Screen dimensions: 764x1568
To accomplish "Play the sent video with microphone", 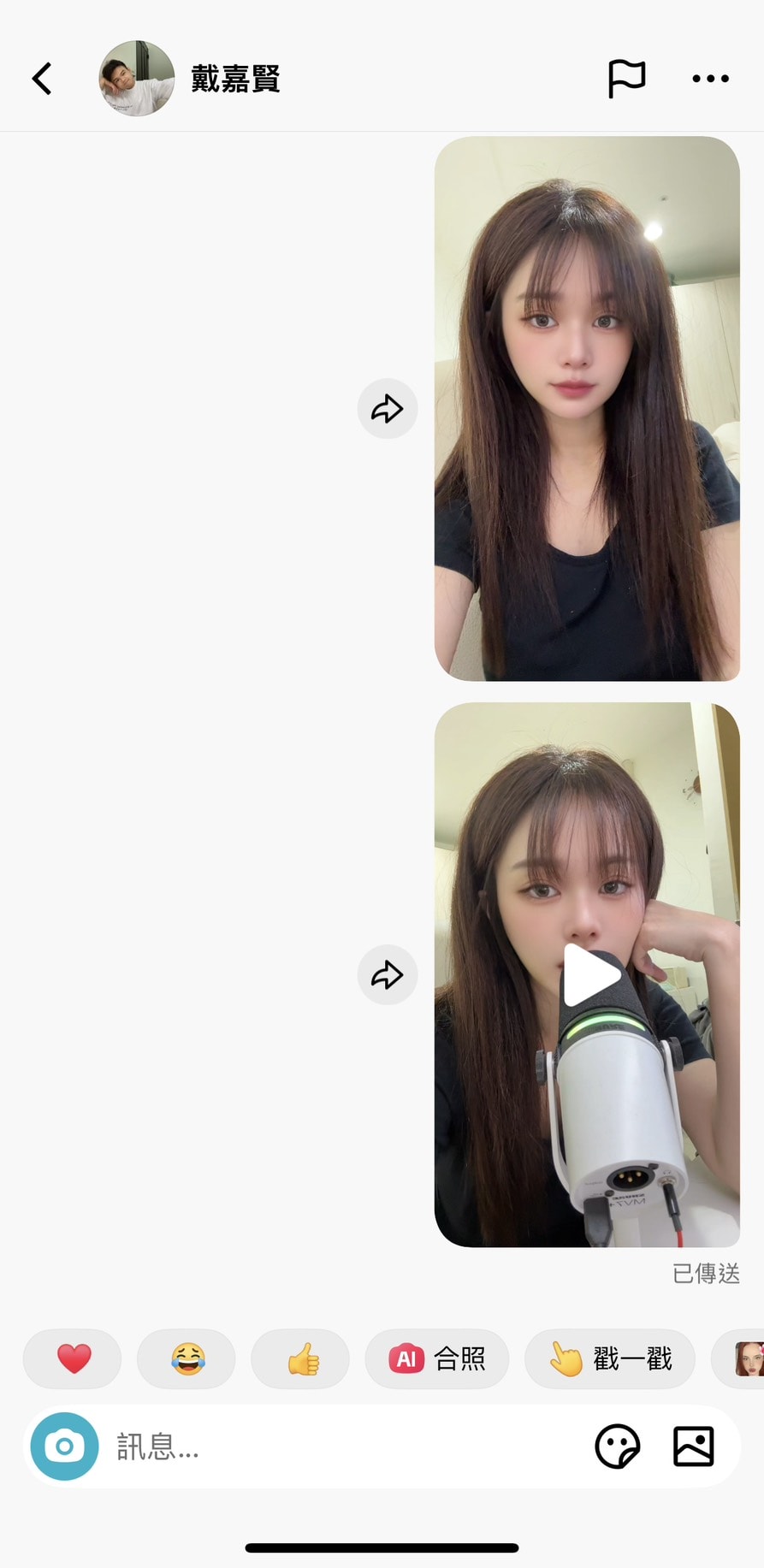I will 590,975.
